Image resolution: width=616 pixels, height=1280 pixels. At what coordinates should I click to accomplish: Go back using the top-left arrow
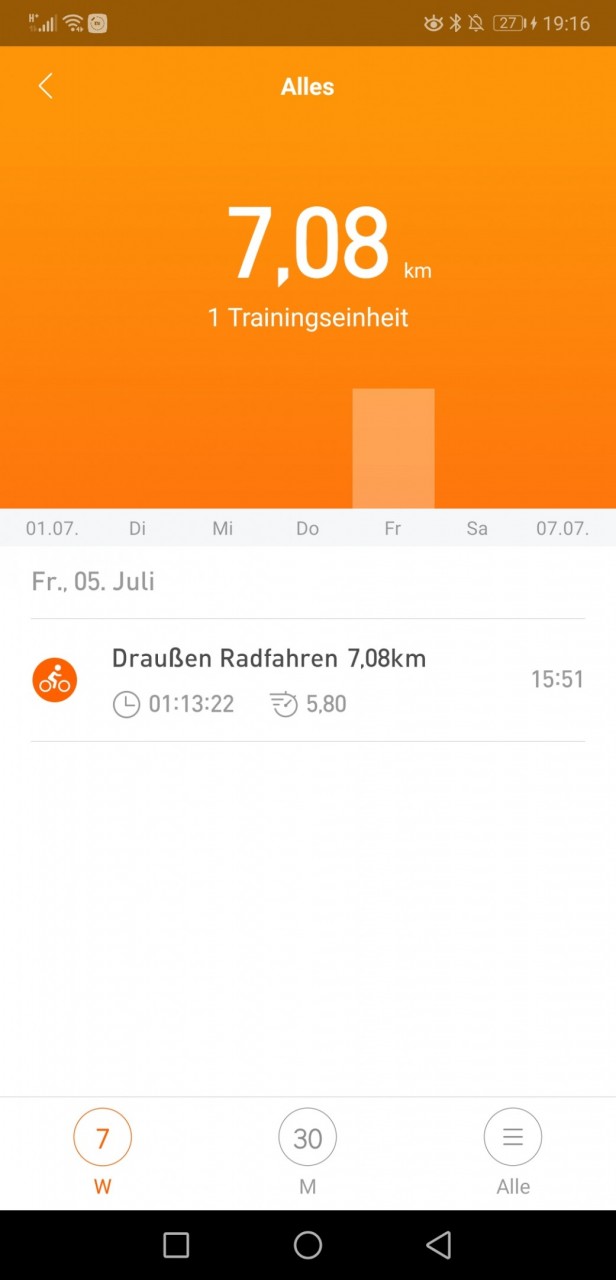pos(45,86)
